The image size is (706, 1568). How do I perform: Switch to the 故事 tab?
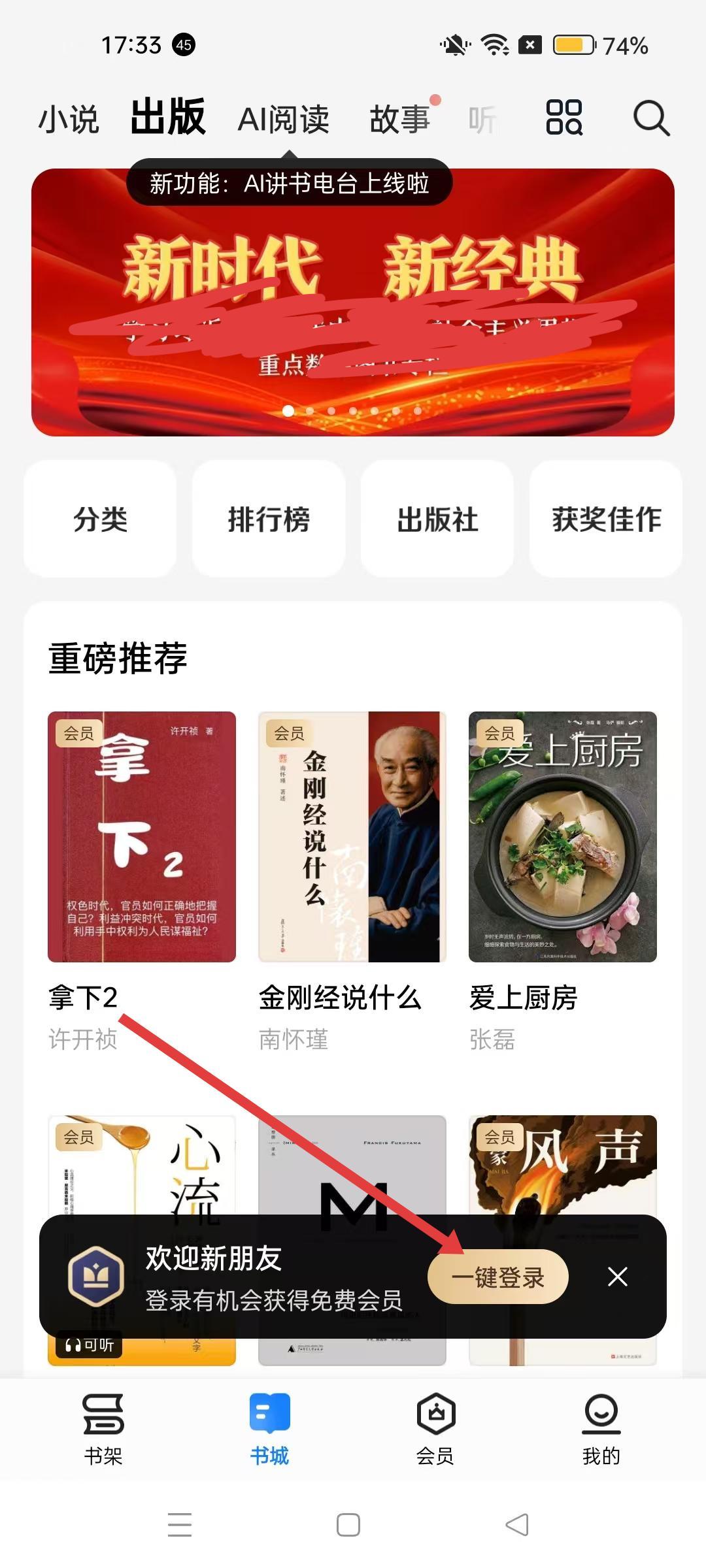[399, 120]
